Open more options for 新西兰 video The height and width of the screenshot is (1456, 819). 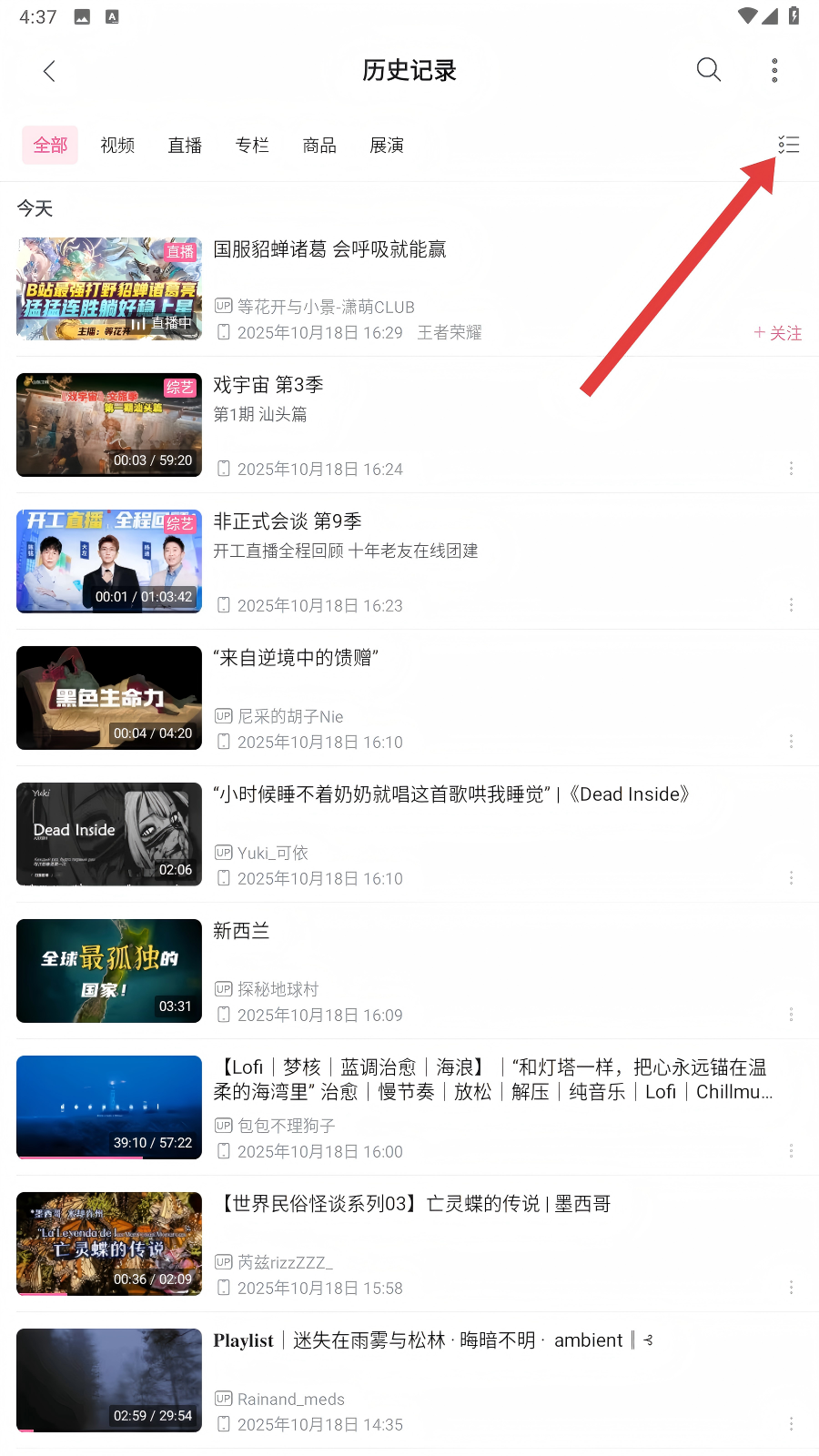coord(791,1015)
